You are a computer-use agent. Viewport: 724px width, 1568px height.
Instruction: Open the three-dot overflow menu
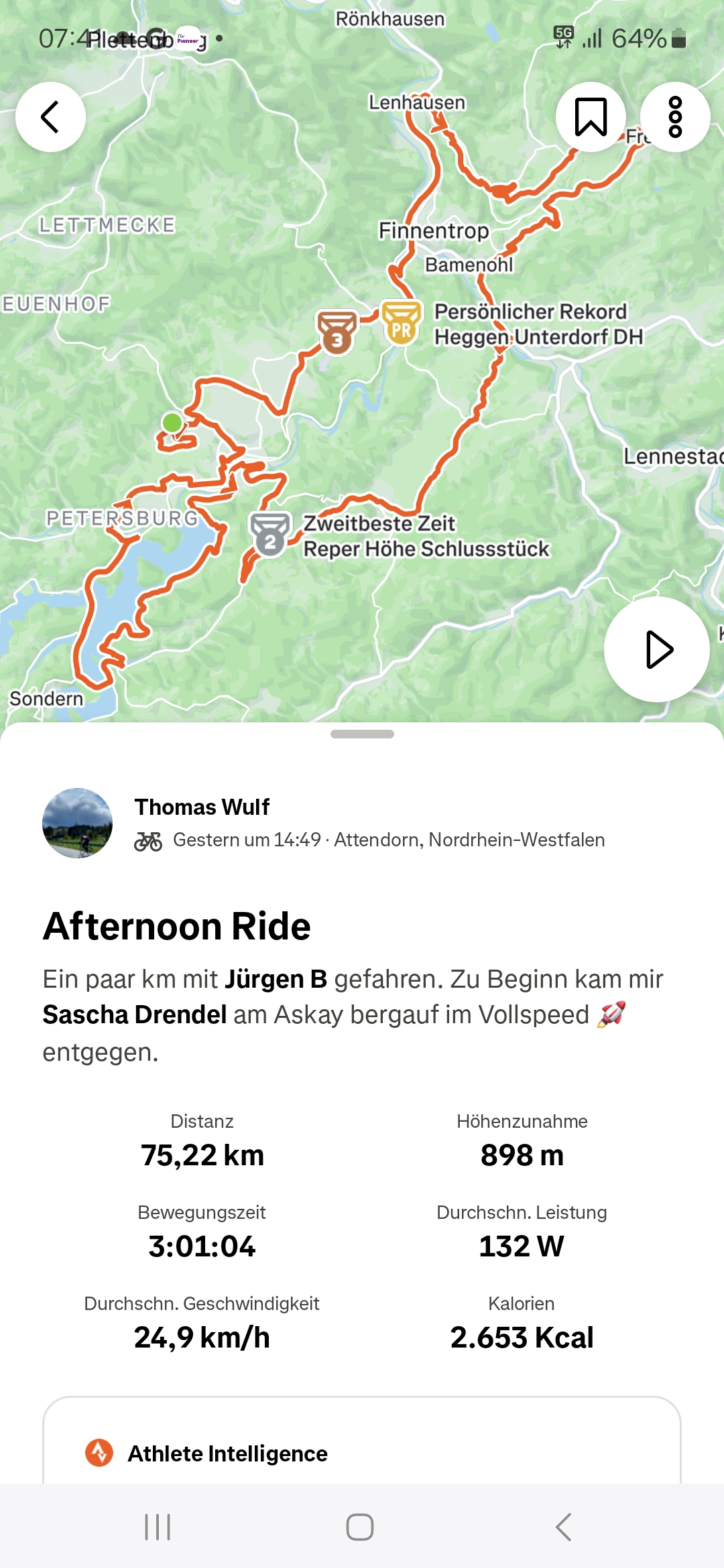(675, 117)
